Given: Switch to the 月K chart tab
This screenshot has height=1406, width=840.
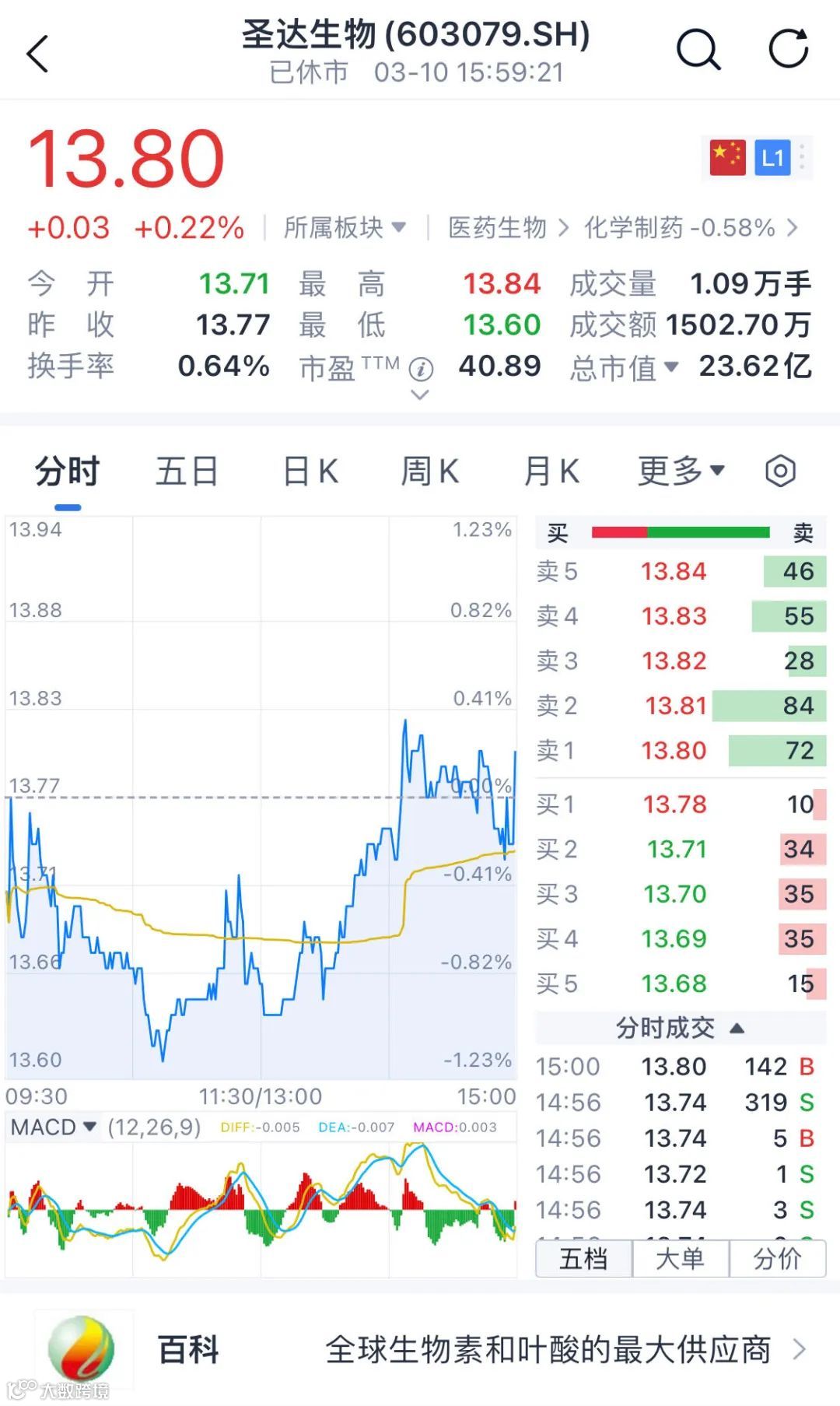Looking at the screenshot, I should (x=551, y=472).
